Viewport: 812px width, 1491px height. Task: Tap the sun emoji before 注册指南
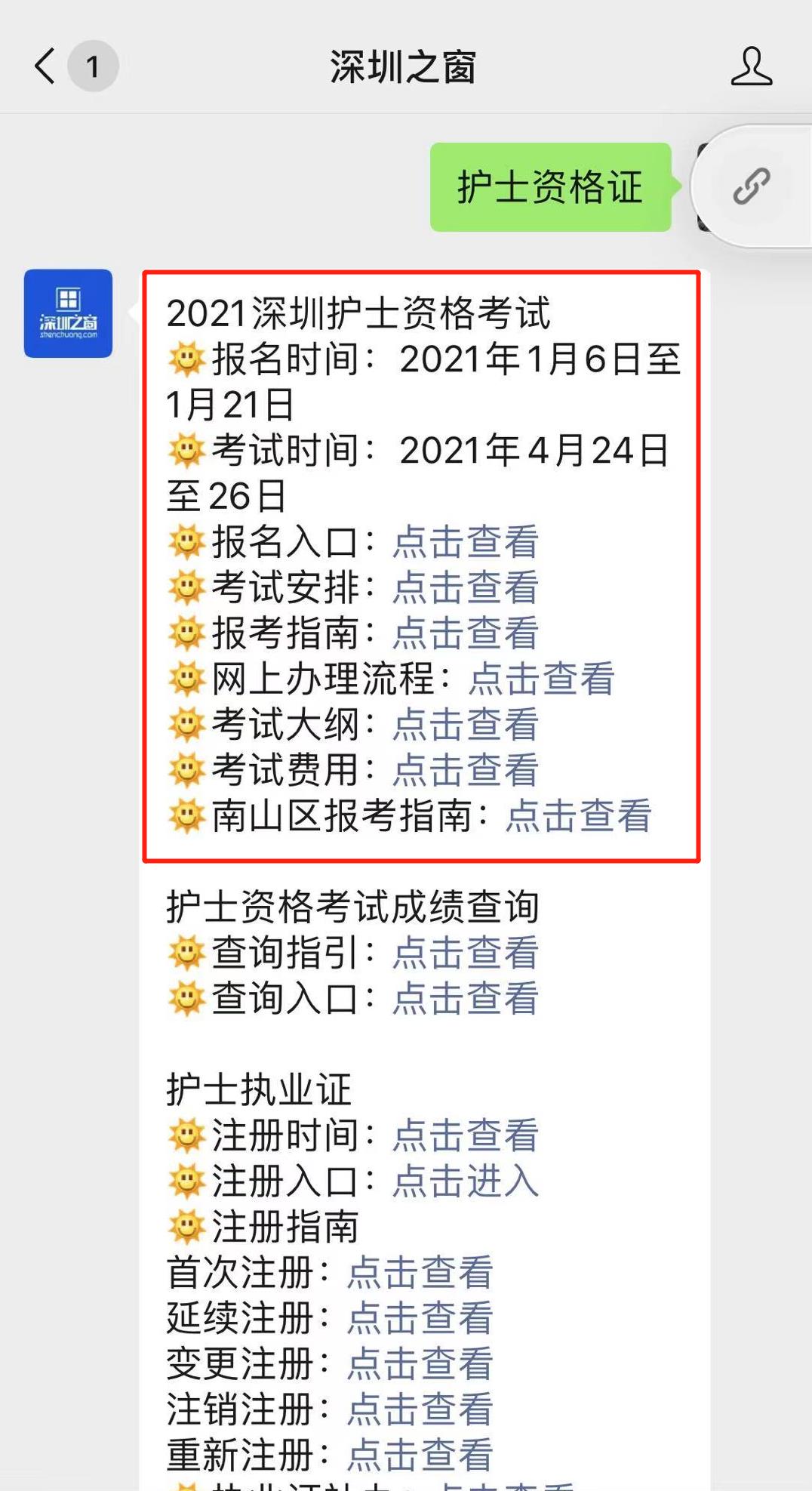pos(186,1227)
